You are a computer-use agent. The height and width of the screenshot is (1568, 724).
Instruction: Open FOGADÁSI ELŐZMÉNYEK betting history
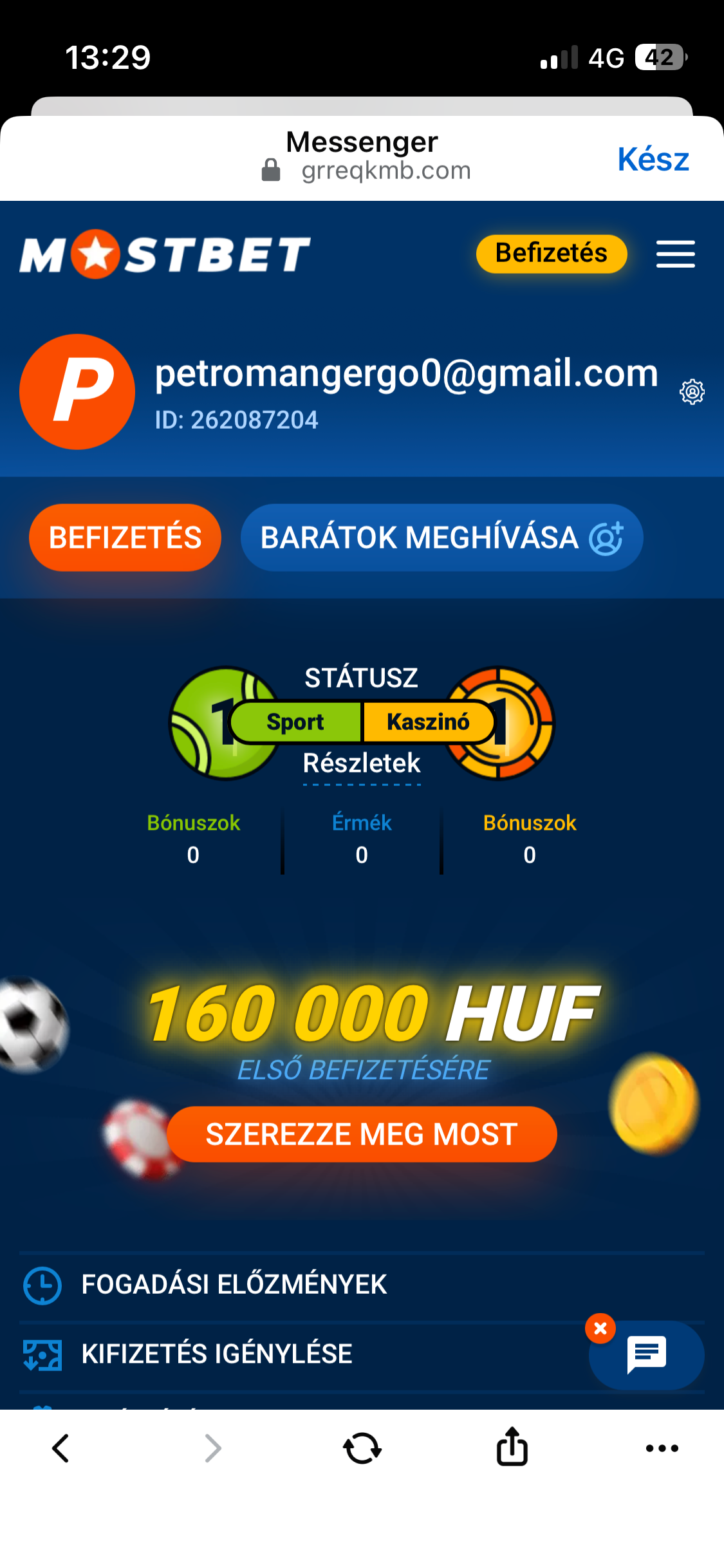pyautogui.click(x=234, y=1285)
